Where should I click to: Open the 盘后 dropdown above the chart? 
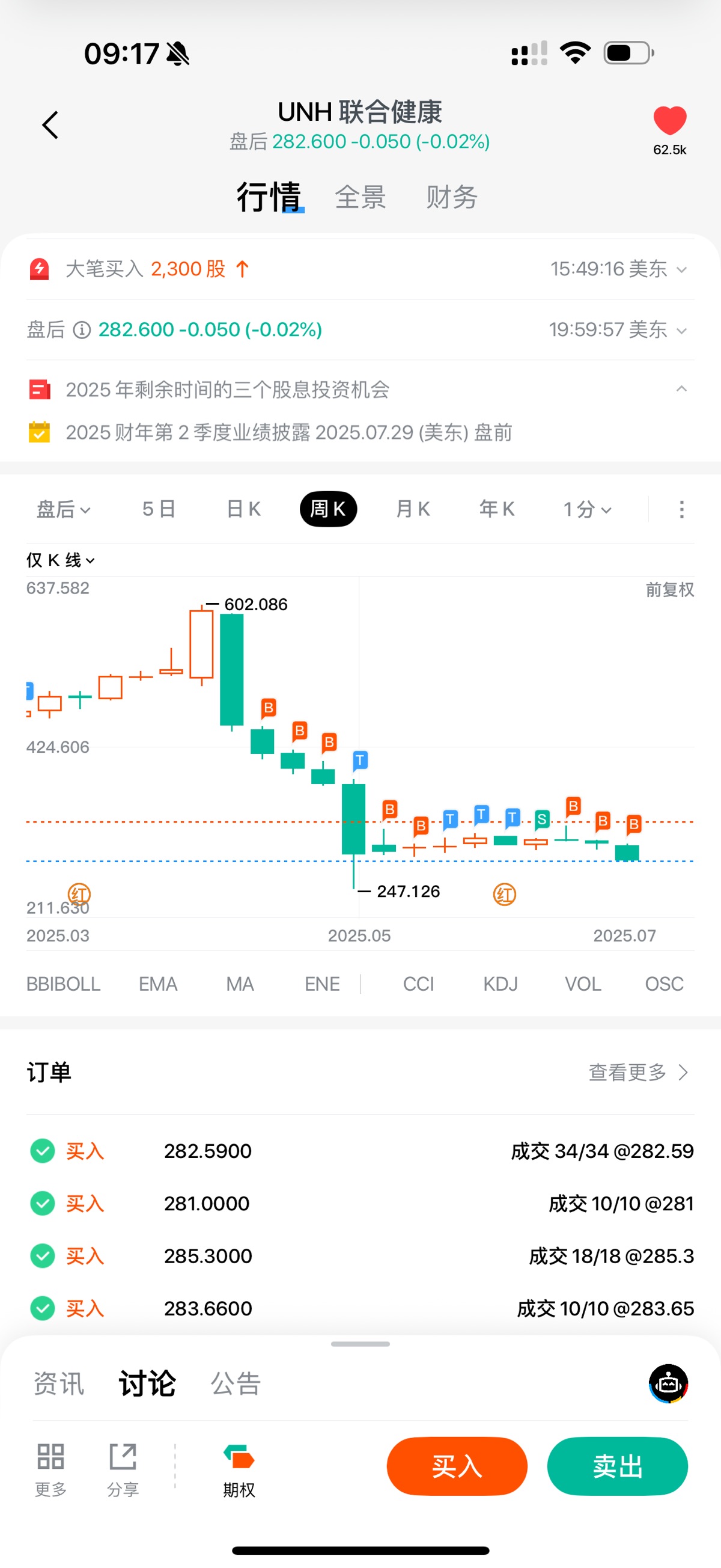click(x=64, y=509)
